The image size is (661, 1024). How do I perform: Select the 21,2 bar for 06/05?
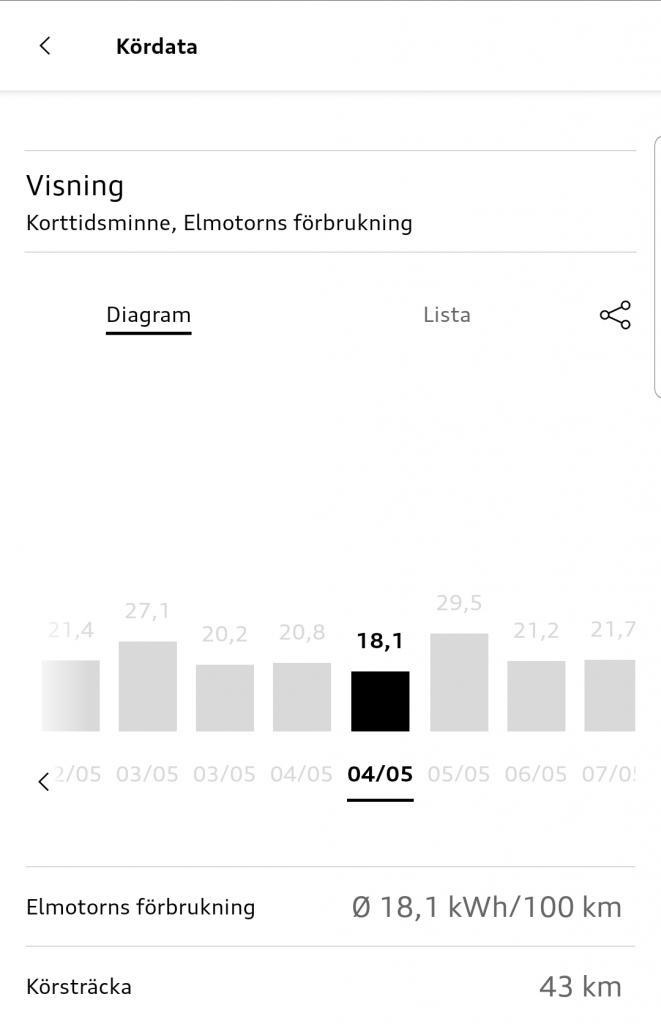point(536,695)
